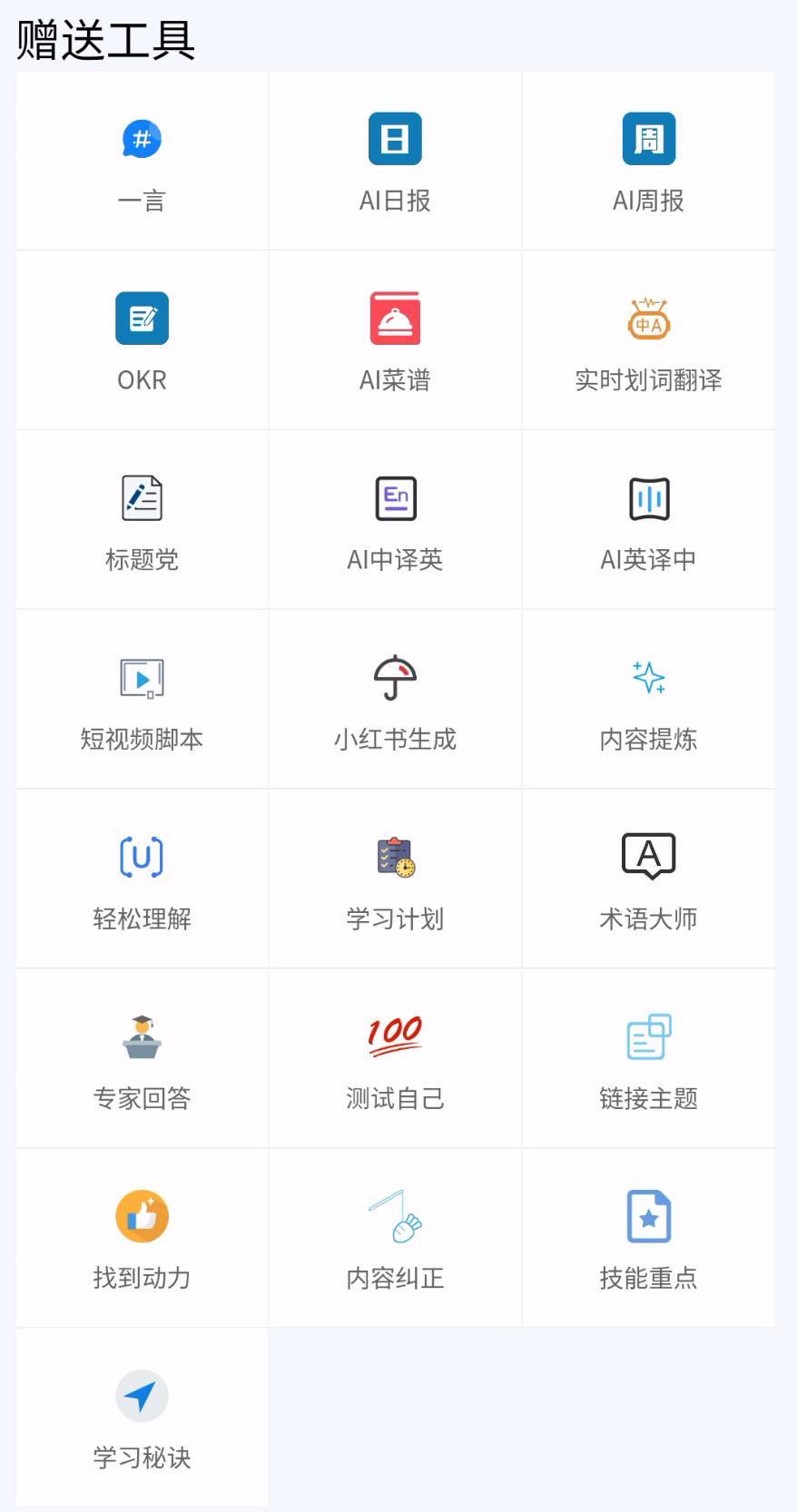
Task: Select 轻松理解
Action: (x=142, y=878)
